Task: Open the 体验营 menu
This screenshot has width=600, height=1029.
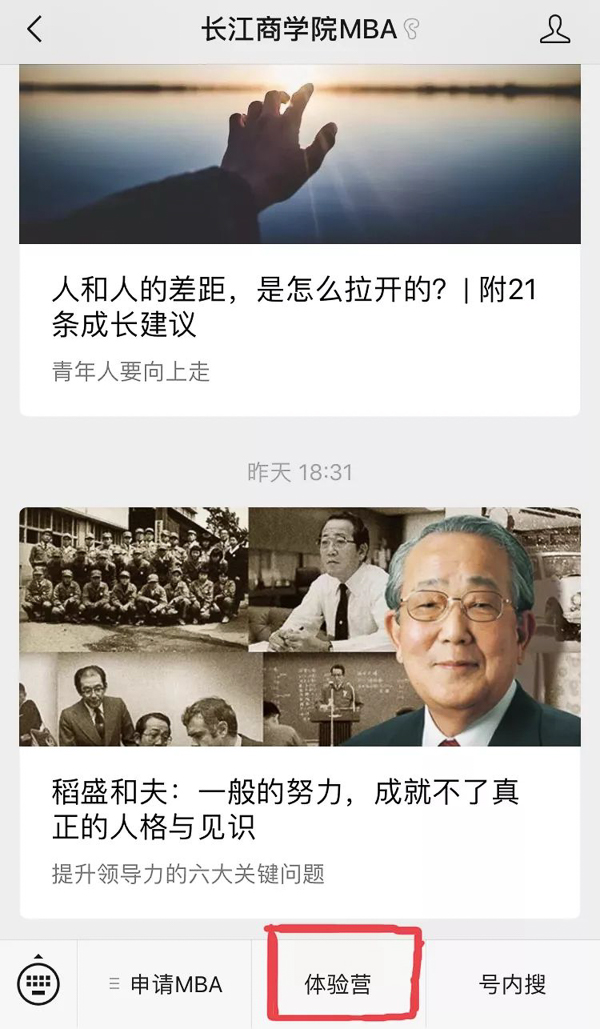Action: tap(338, 984)
